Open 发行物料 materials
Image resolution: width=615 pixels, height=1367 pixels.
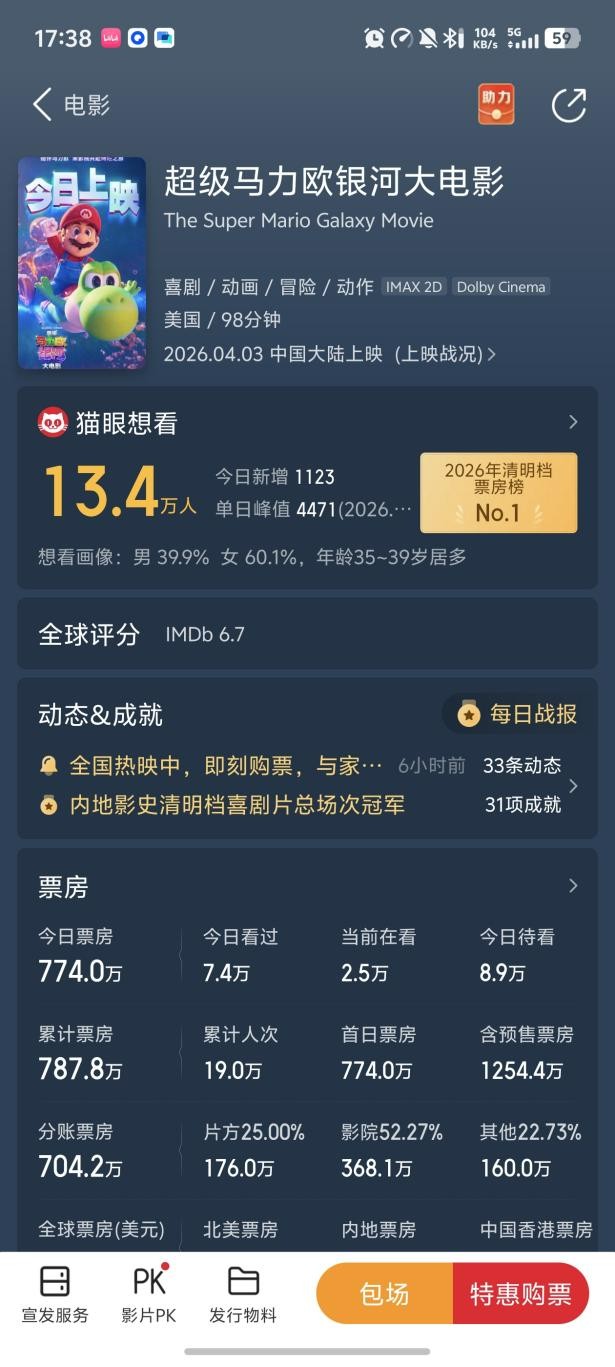pyautogui.click(x=243, y=1294)
